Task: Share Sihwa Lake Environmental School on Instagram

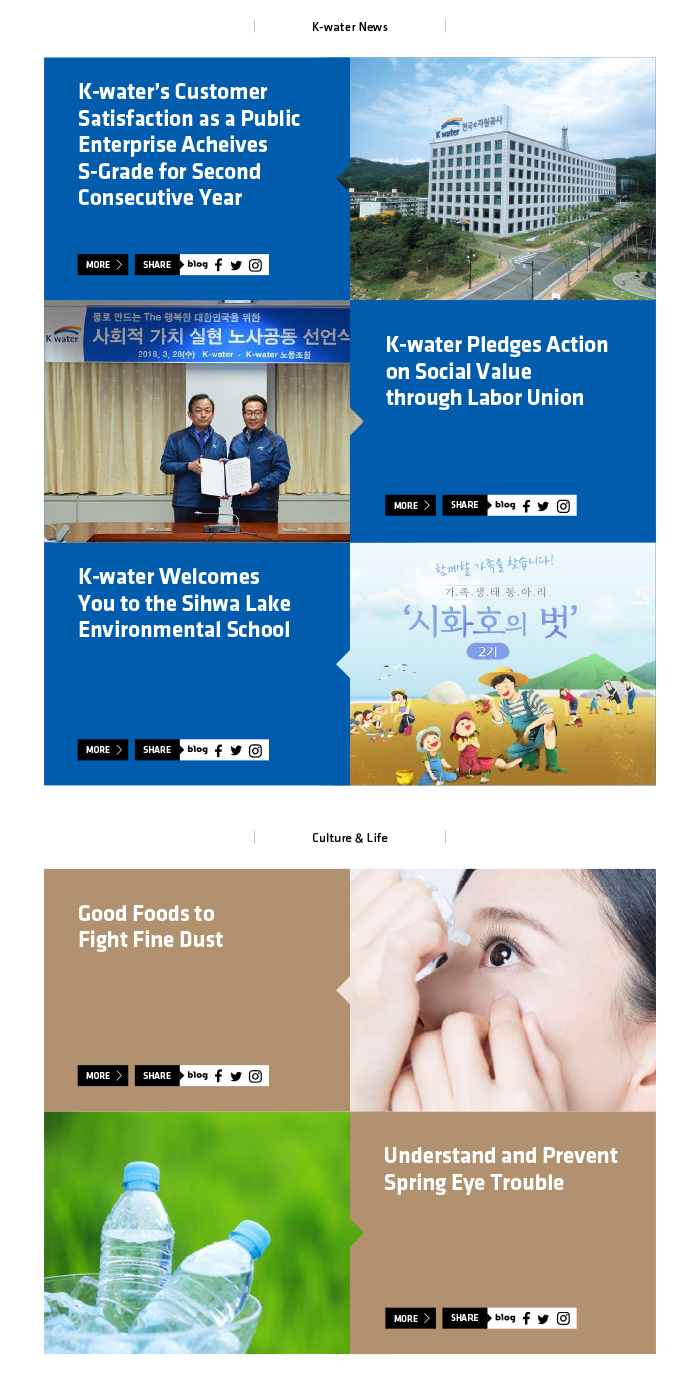Action: [255, 750]
